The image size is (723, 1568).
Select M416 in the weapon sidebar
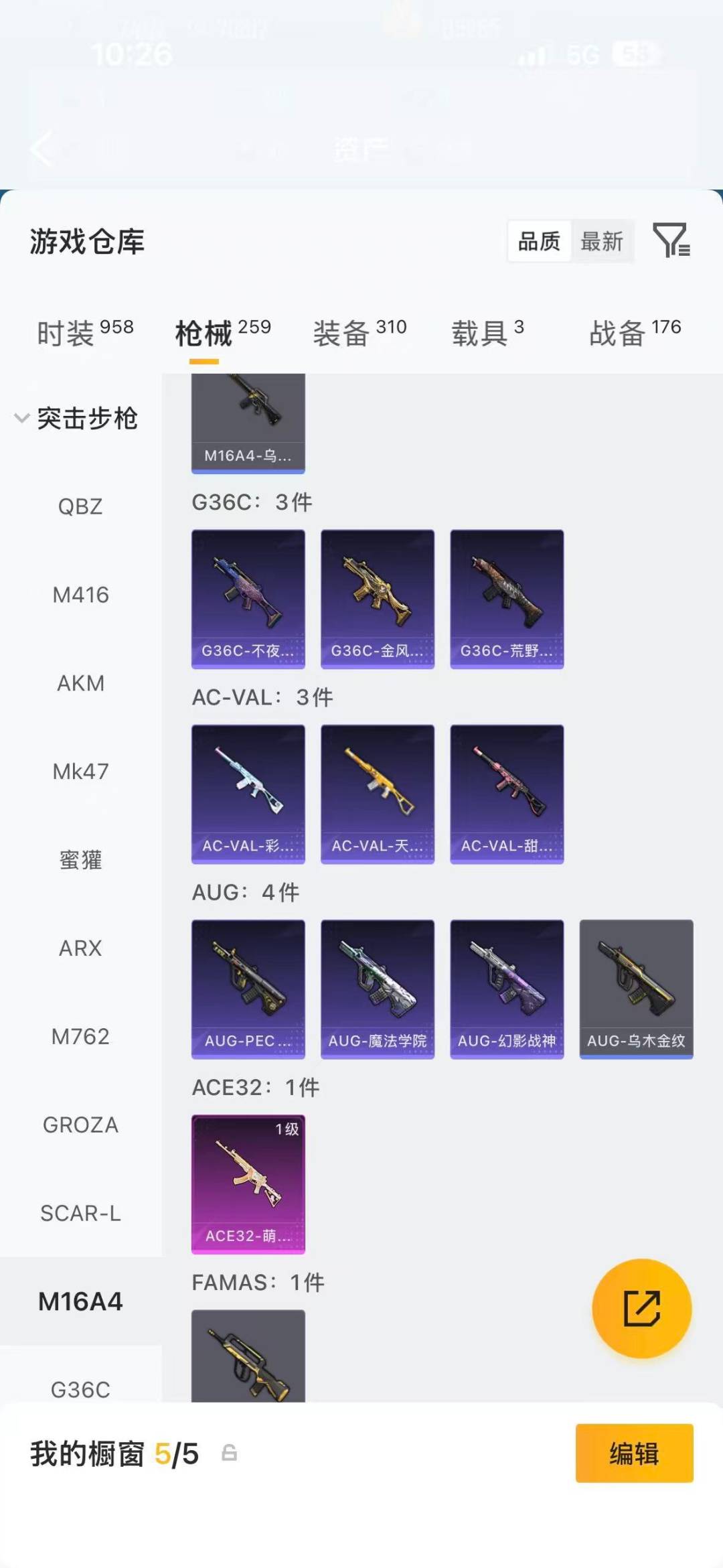click(x=81, y=595)
